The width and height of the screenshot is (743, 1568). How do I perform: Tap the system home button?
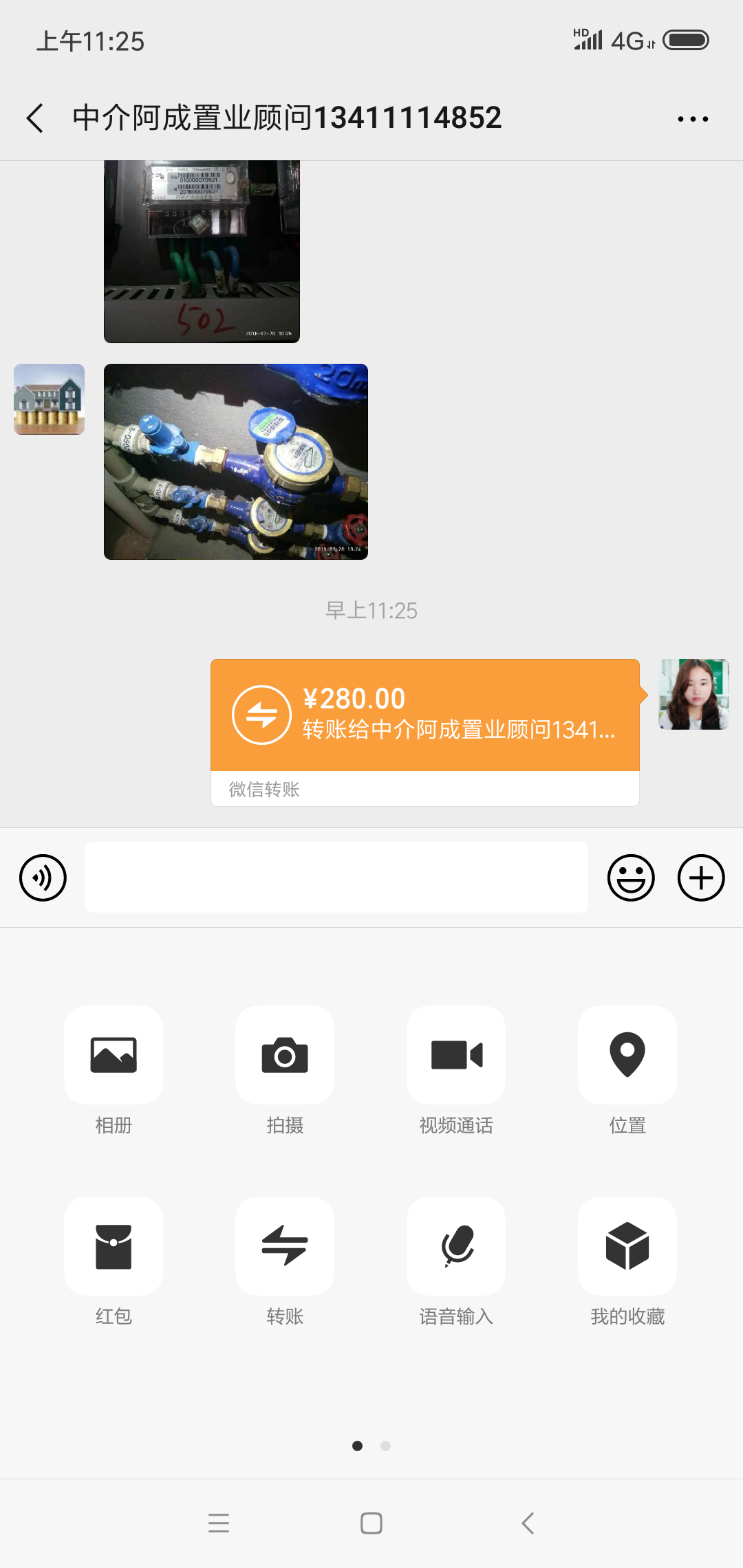[371, 1523]
